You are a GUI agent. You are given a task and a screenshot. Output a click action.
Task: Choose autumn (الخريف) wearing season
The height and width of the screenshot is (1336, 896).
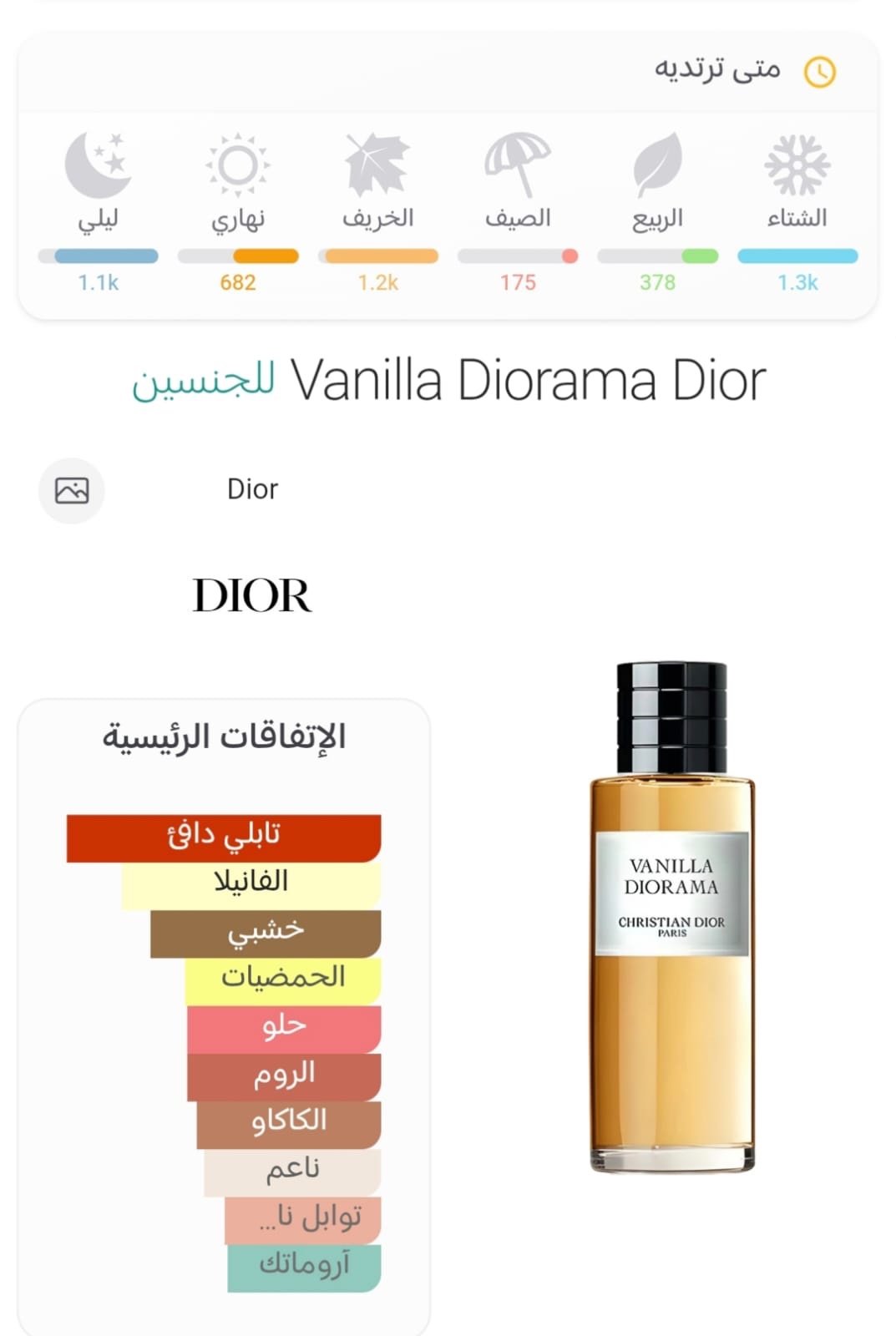(x=378, y=180)
